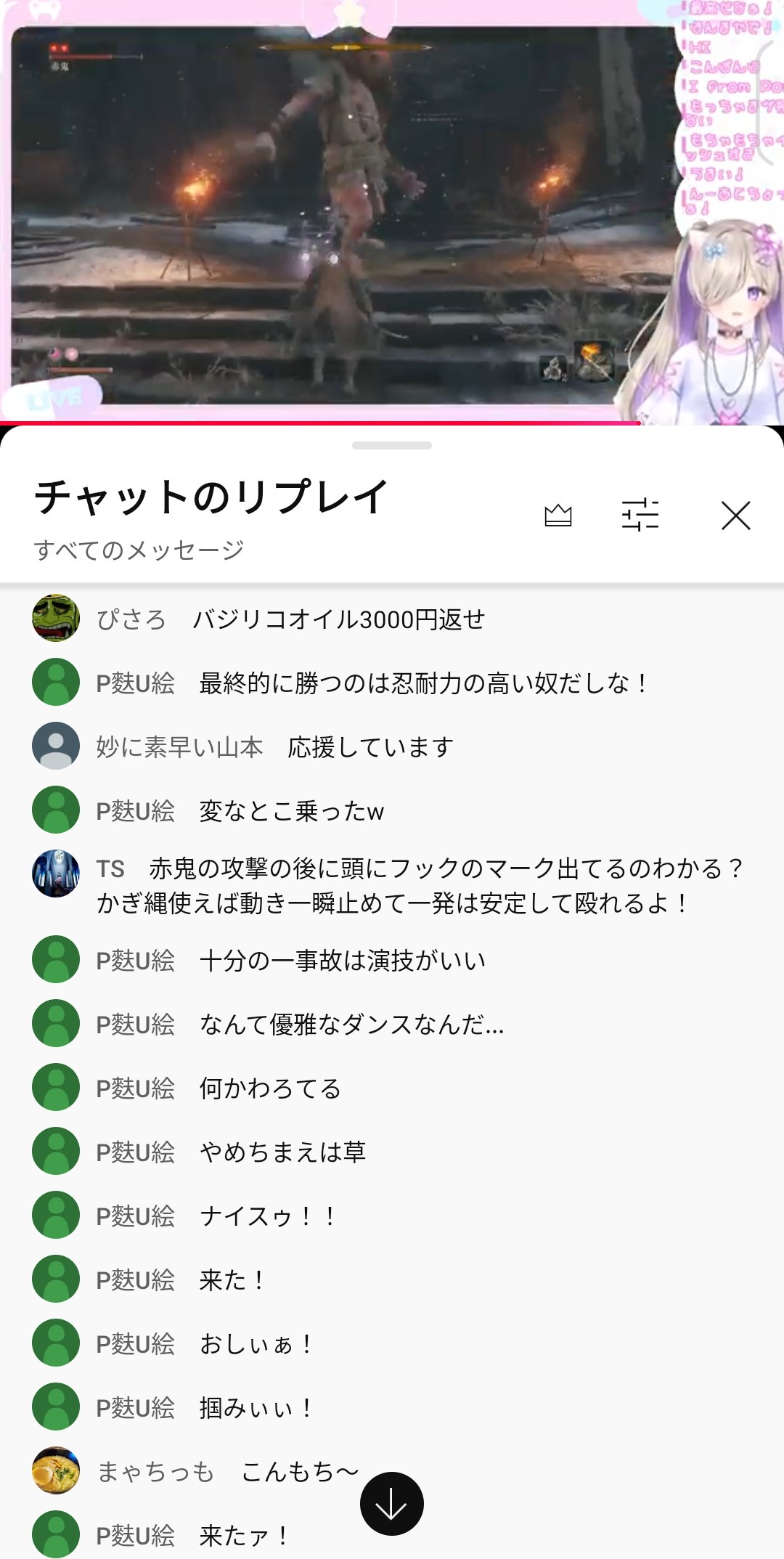Open the crown icon

coord(558,516)
